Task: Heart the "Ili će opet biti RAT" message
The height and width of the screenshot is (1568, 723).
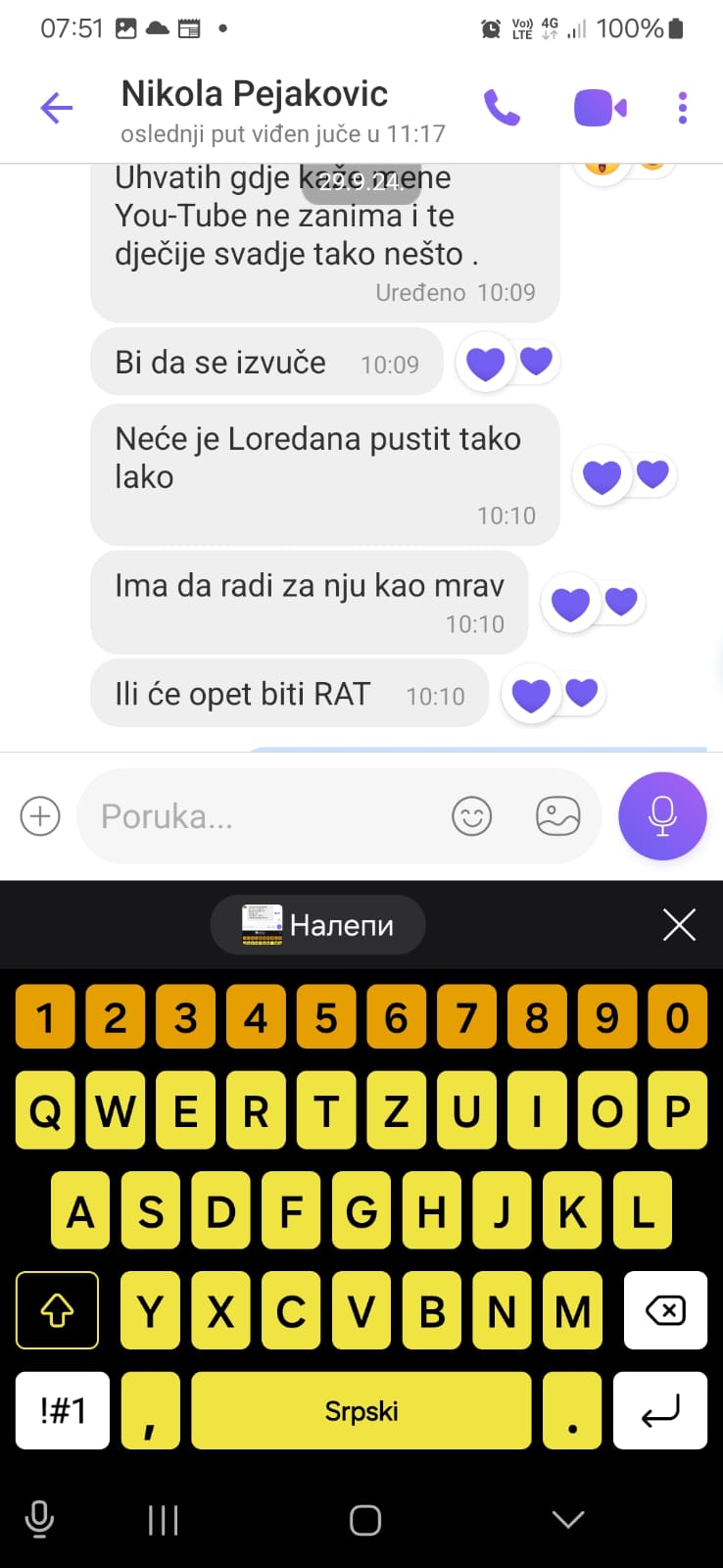Action: (x=531, y=696)
